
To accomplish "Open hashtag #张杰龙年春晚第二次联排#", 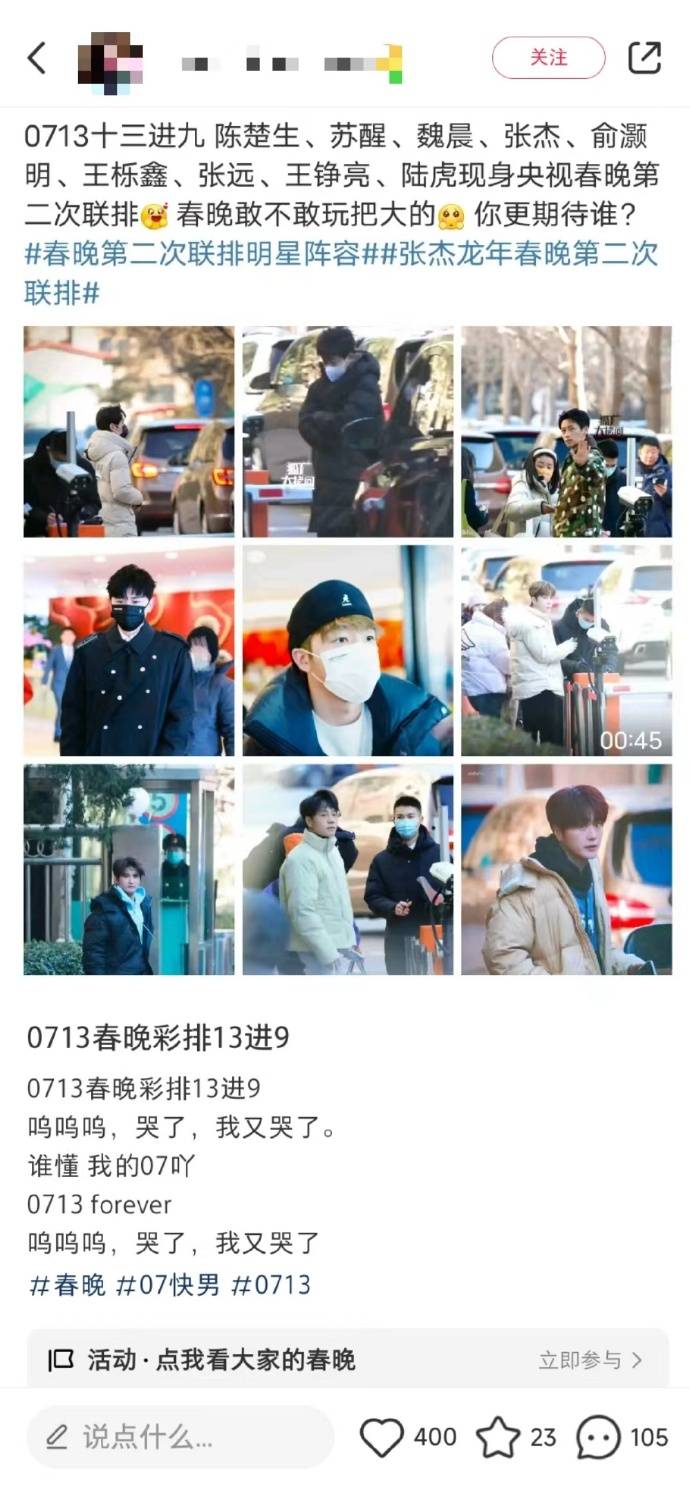I will (530, 254).
